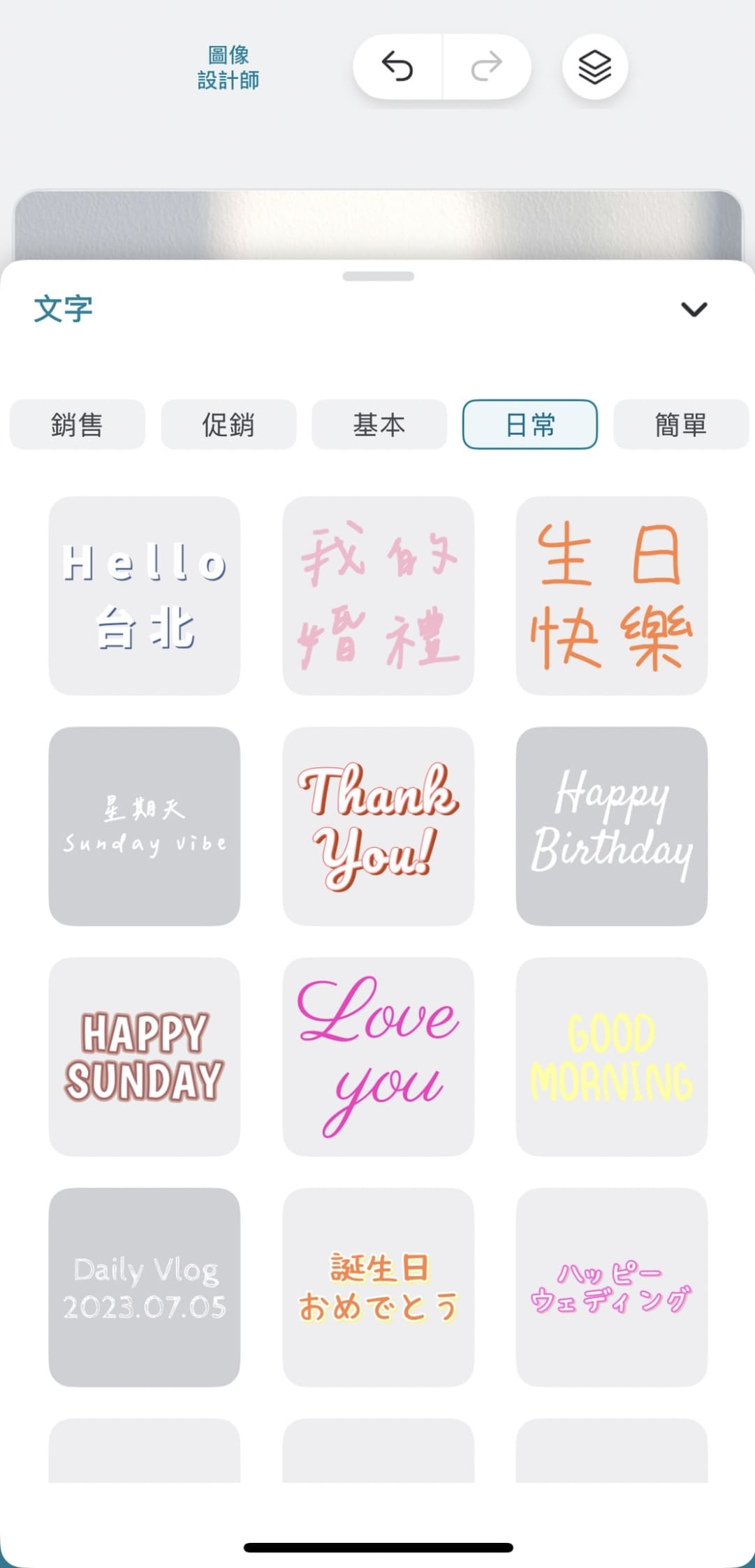Select the 星期天 Sunday vibe template
Image resolution: width=755 pixels, height=1568 pixels.
click(145, 826)
